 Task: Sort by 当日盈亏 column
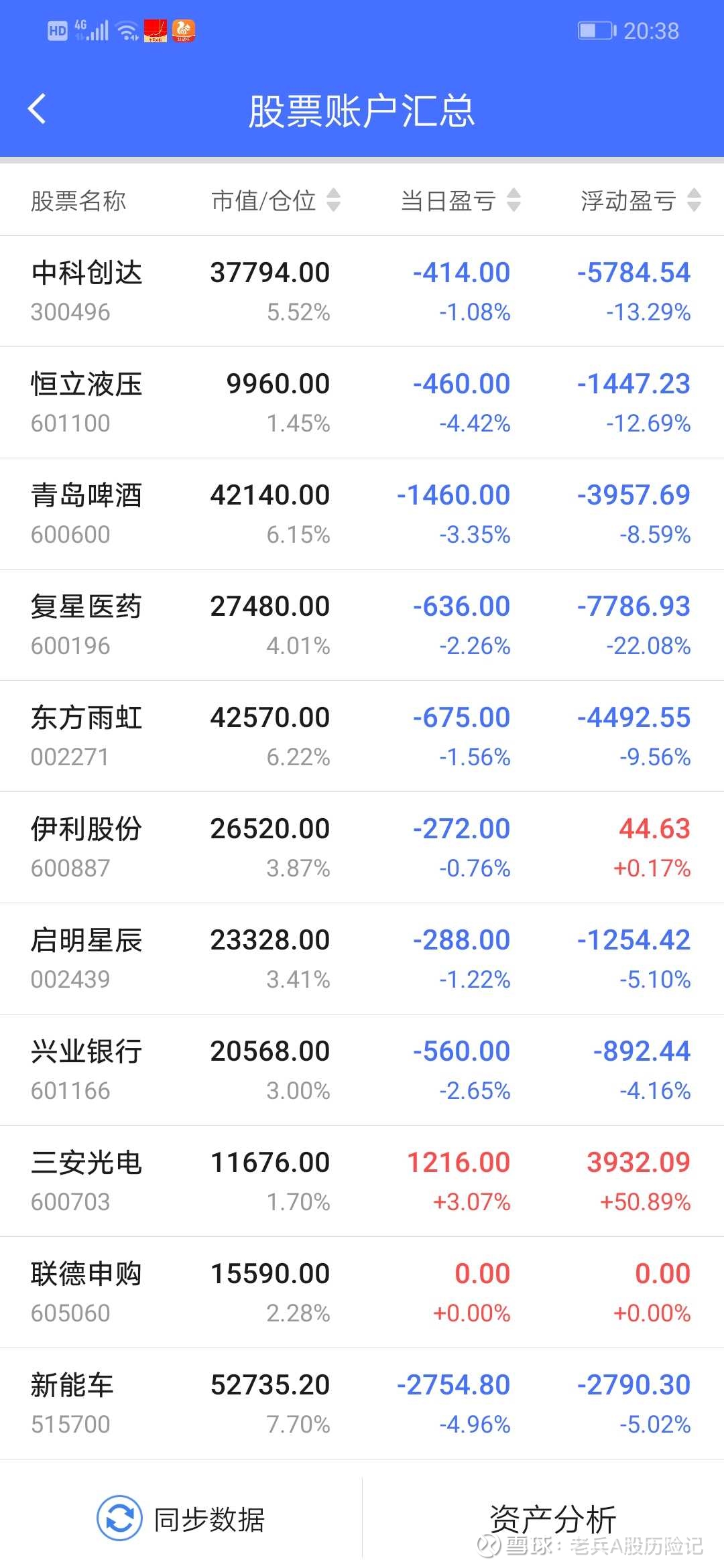[461, 200]
